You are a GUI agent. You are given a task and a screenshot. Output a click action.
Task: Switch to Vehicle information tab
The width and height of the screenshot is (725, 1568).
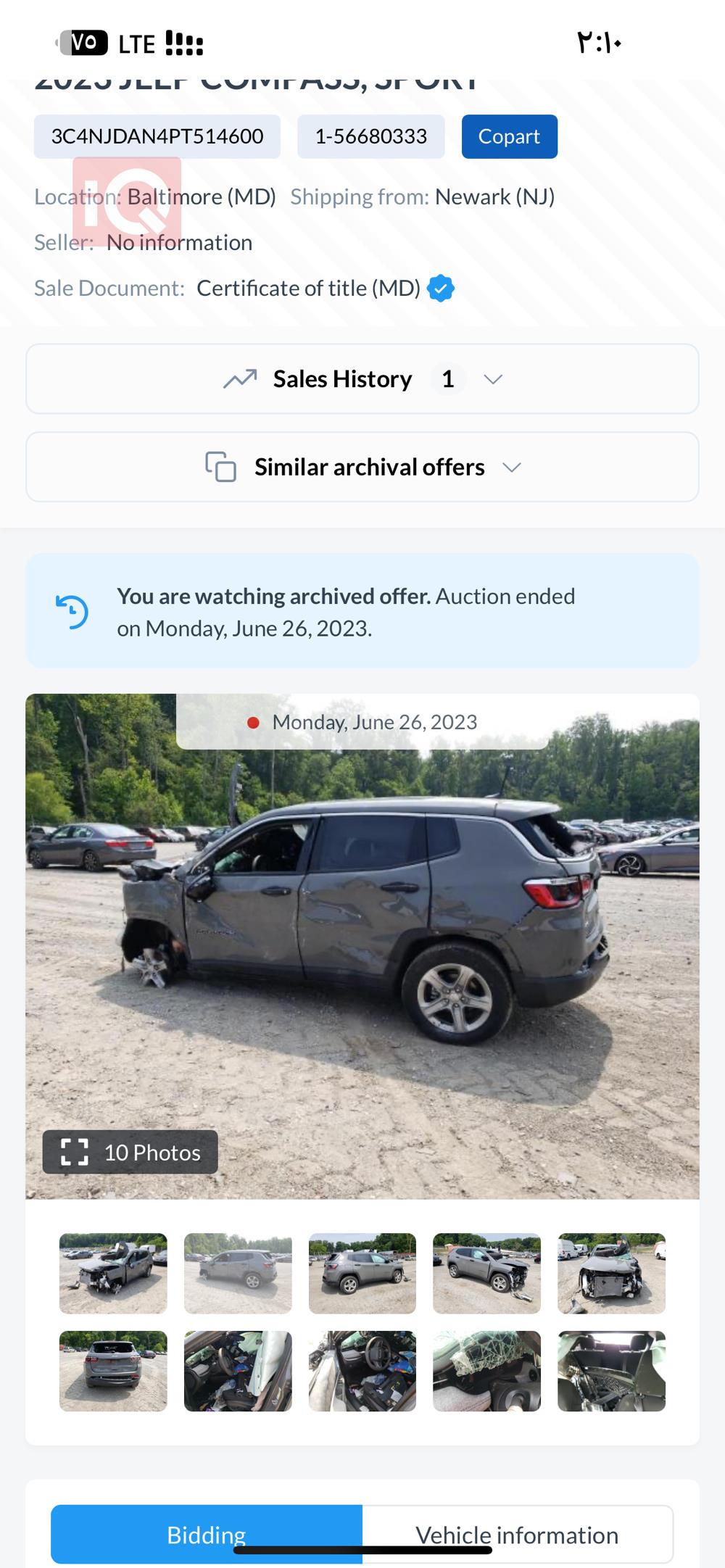click(x=517, y=1534)
